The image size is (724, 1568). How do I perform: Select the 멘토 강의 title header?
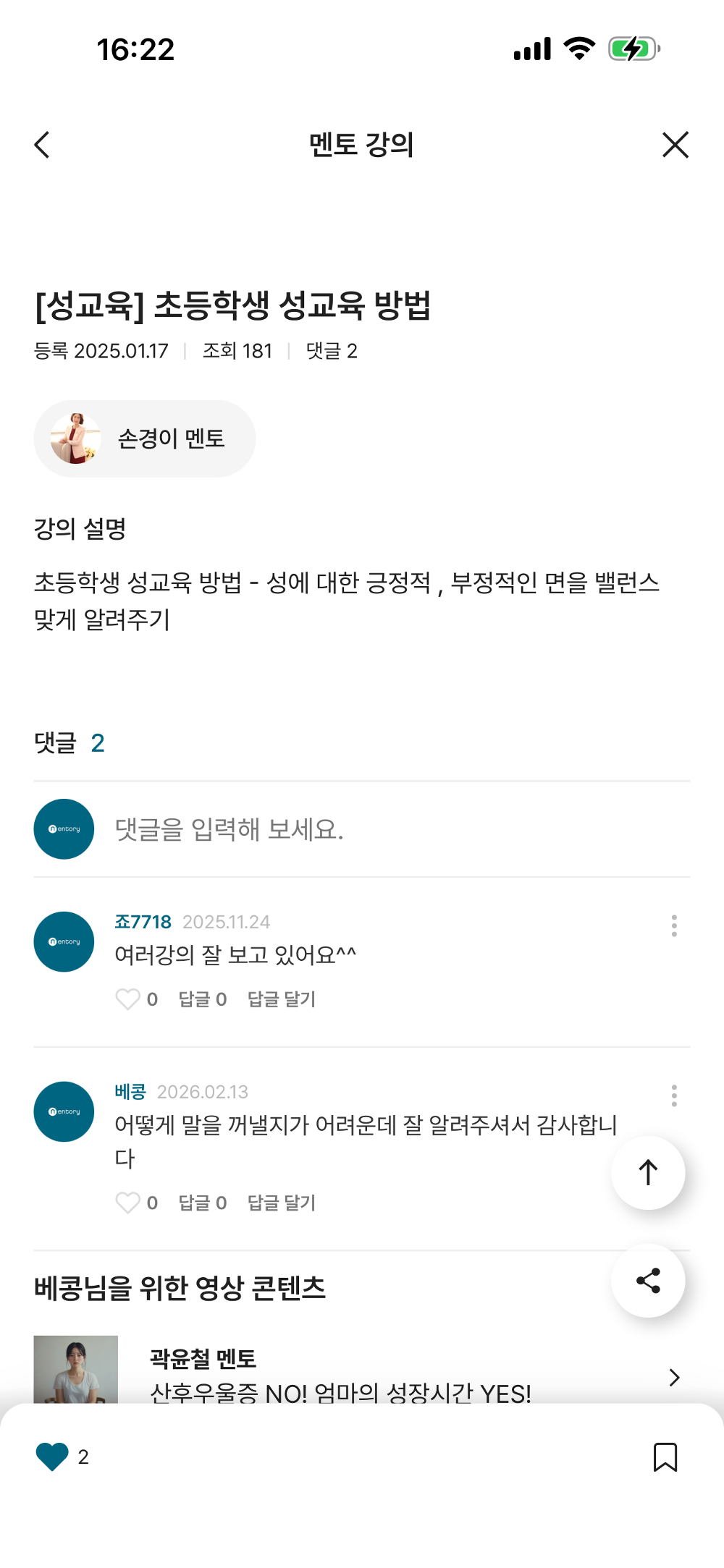361,144
